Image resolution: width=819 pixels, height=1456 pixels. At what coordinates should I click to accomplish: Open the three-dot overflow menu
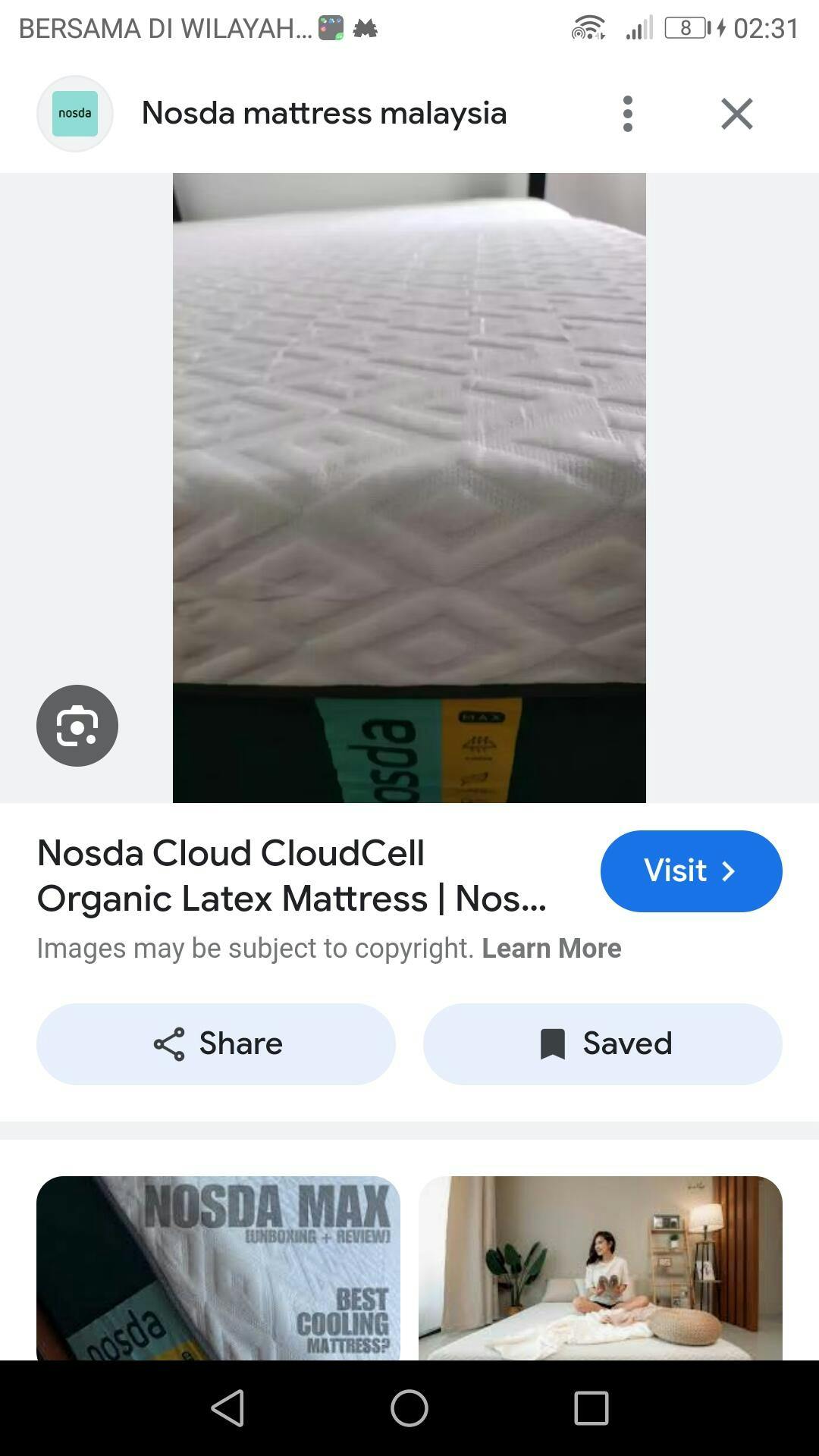click(627, 114)
